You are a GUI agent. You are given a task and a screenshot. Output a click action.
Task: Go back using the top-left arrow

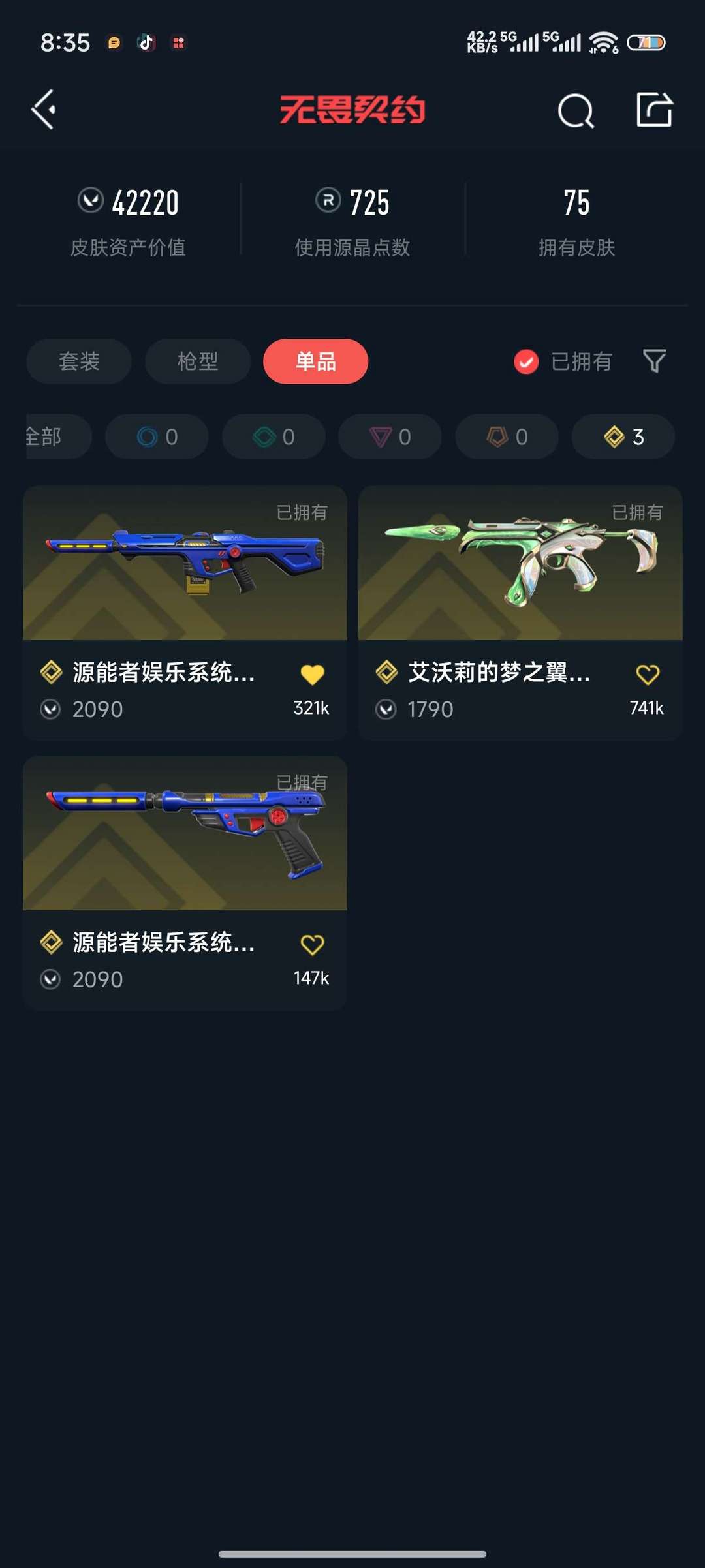point(44,109)
